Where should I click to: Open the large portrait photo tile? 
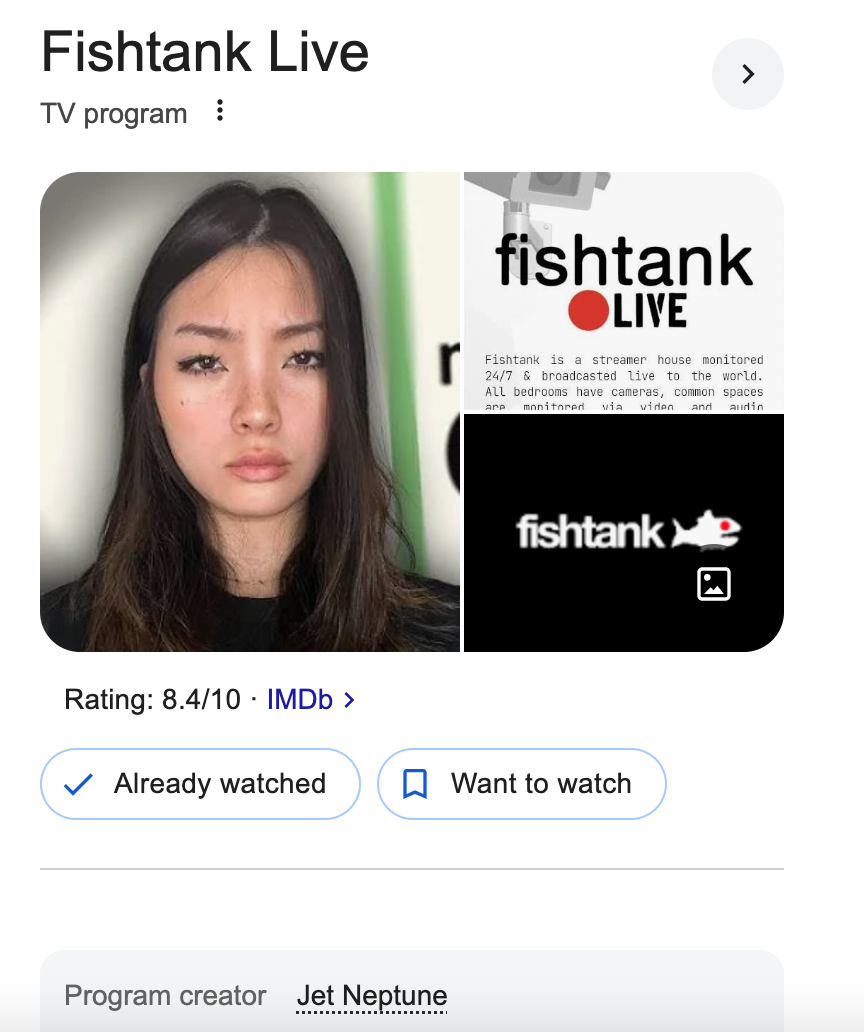[250, 412]
